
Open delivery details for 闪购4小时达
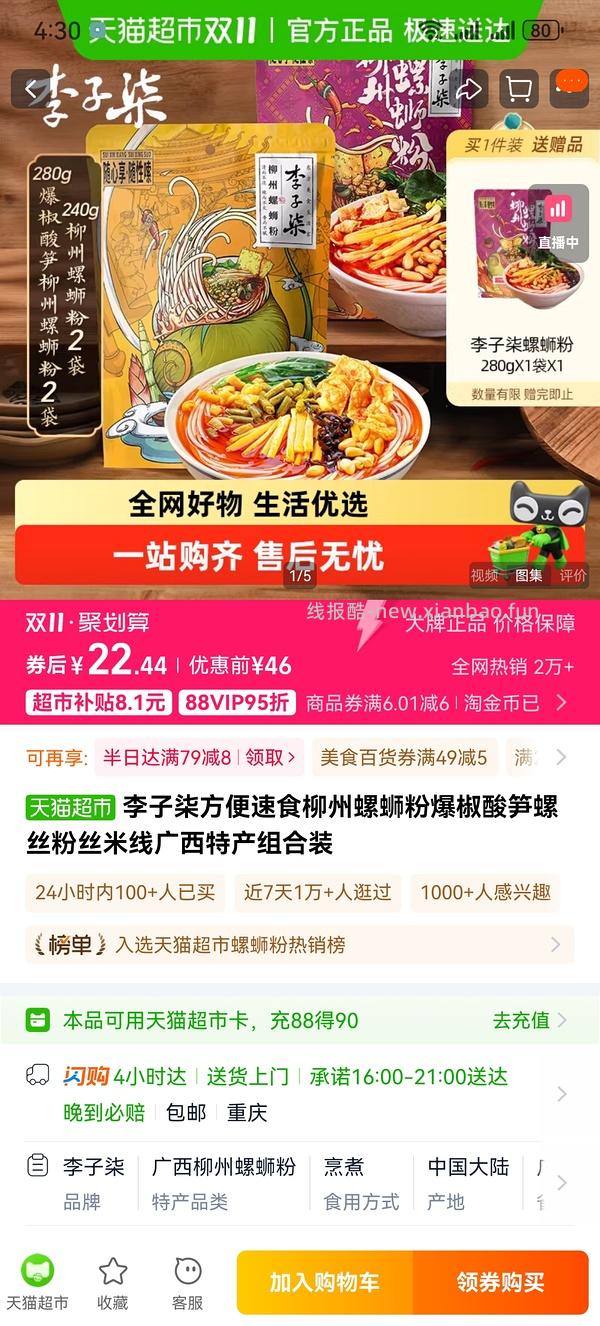(x=561, y=1093)
